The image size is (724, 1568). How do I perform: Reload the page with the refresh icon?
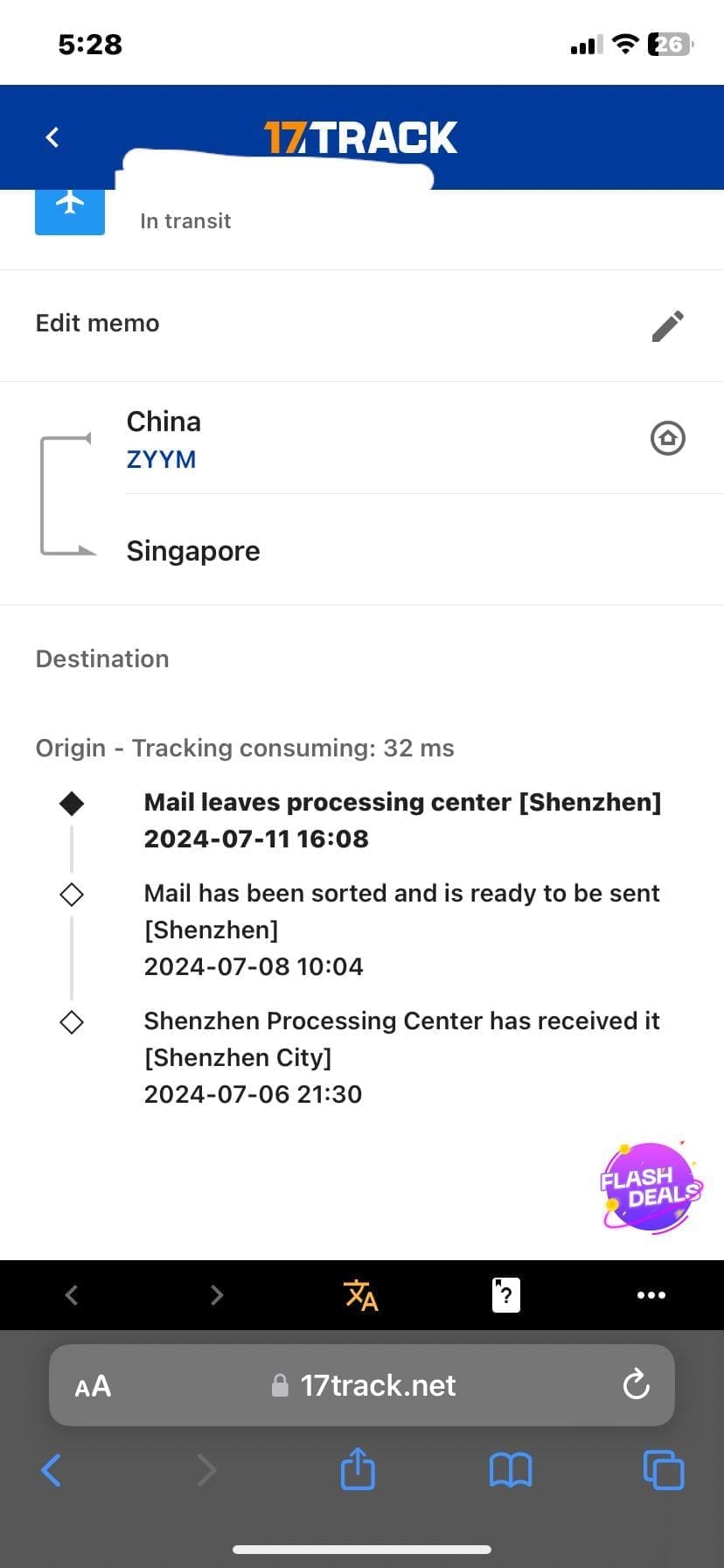pyautogui.click(x=636, y=1385)
